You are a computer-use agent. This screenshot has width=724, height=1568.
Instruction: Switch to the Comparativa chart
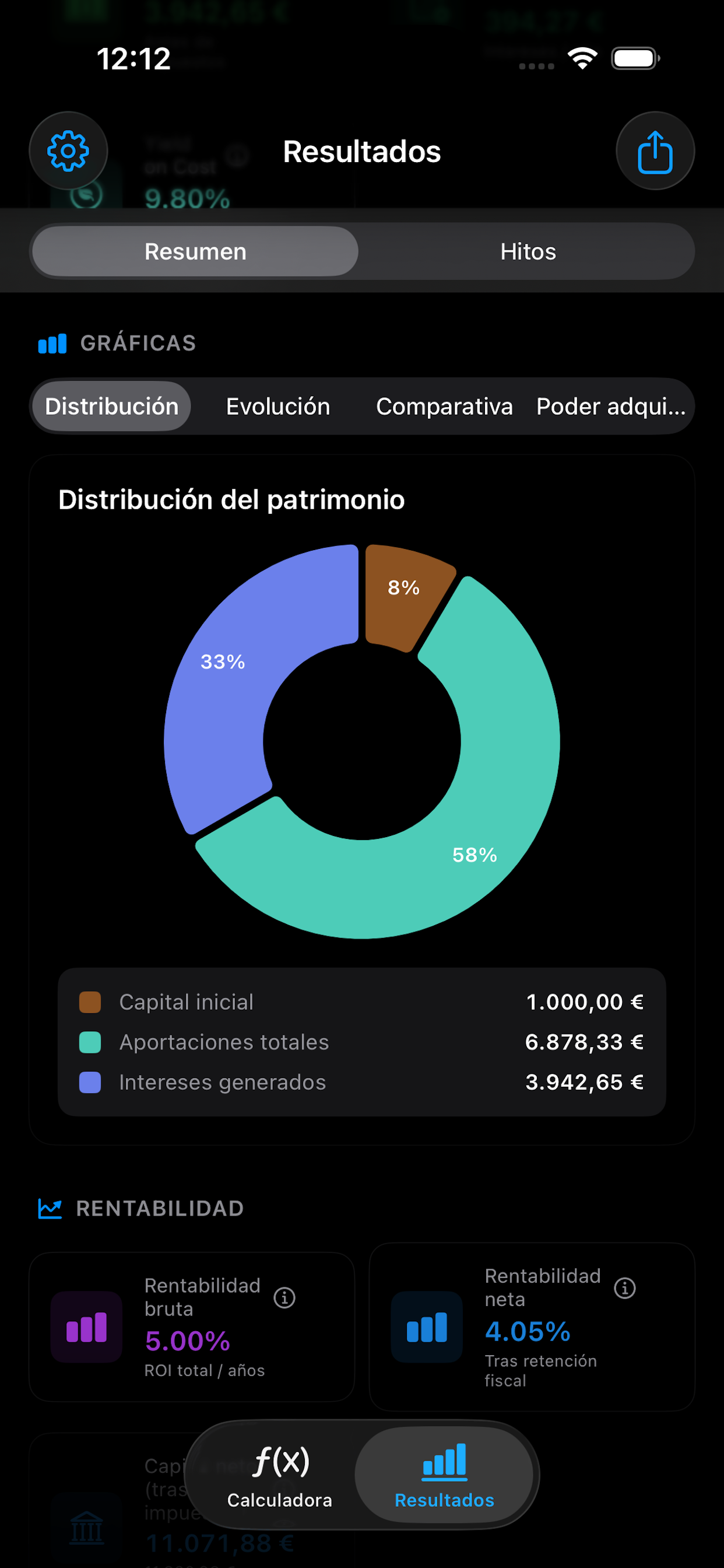pyautogui.click(x=444, y=406)
